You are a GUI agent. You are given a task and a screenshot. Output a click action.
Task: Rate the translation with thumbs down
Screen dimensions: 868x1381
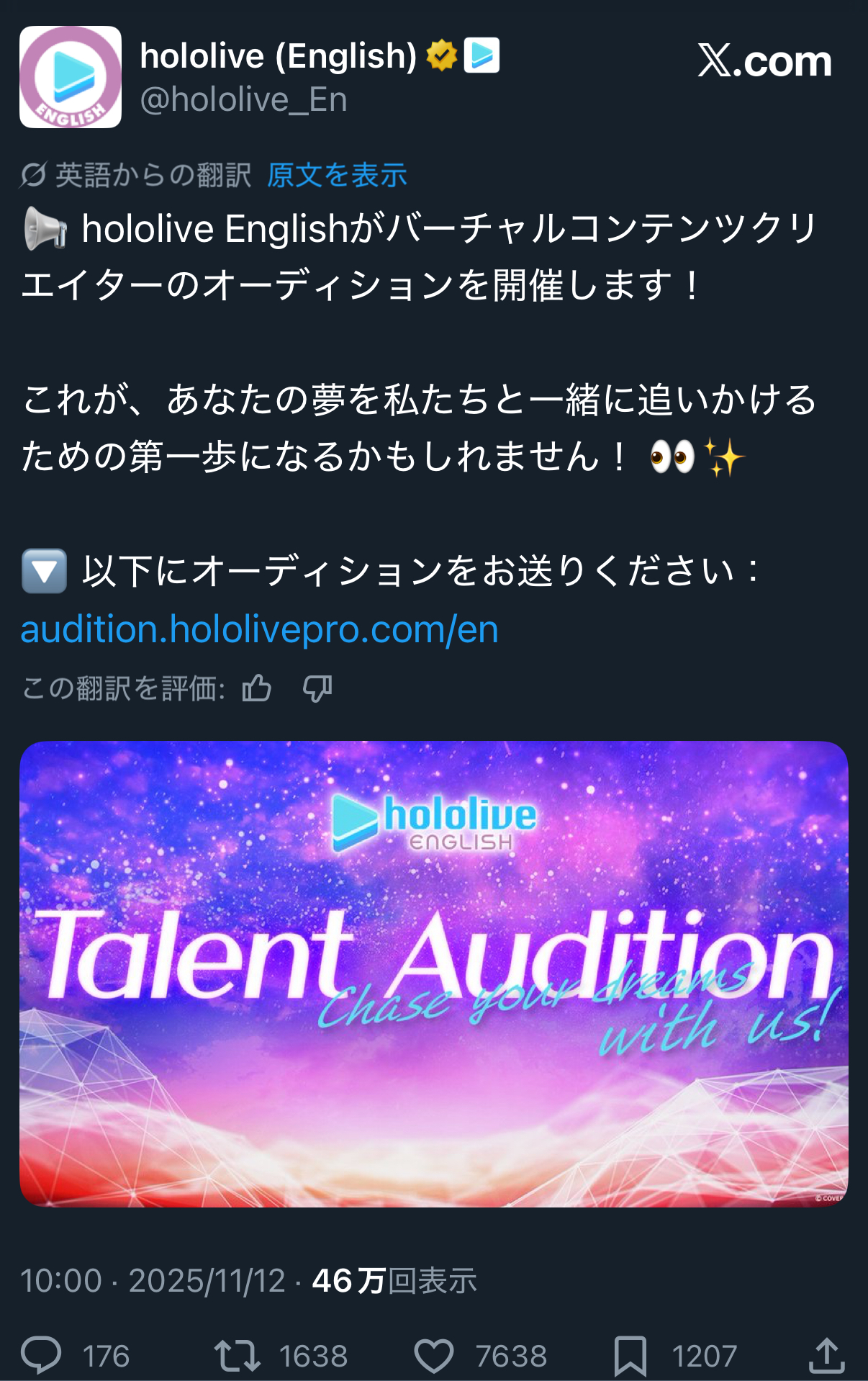[317, 689]
